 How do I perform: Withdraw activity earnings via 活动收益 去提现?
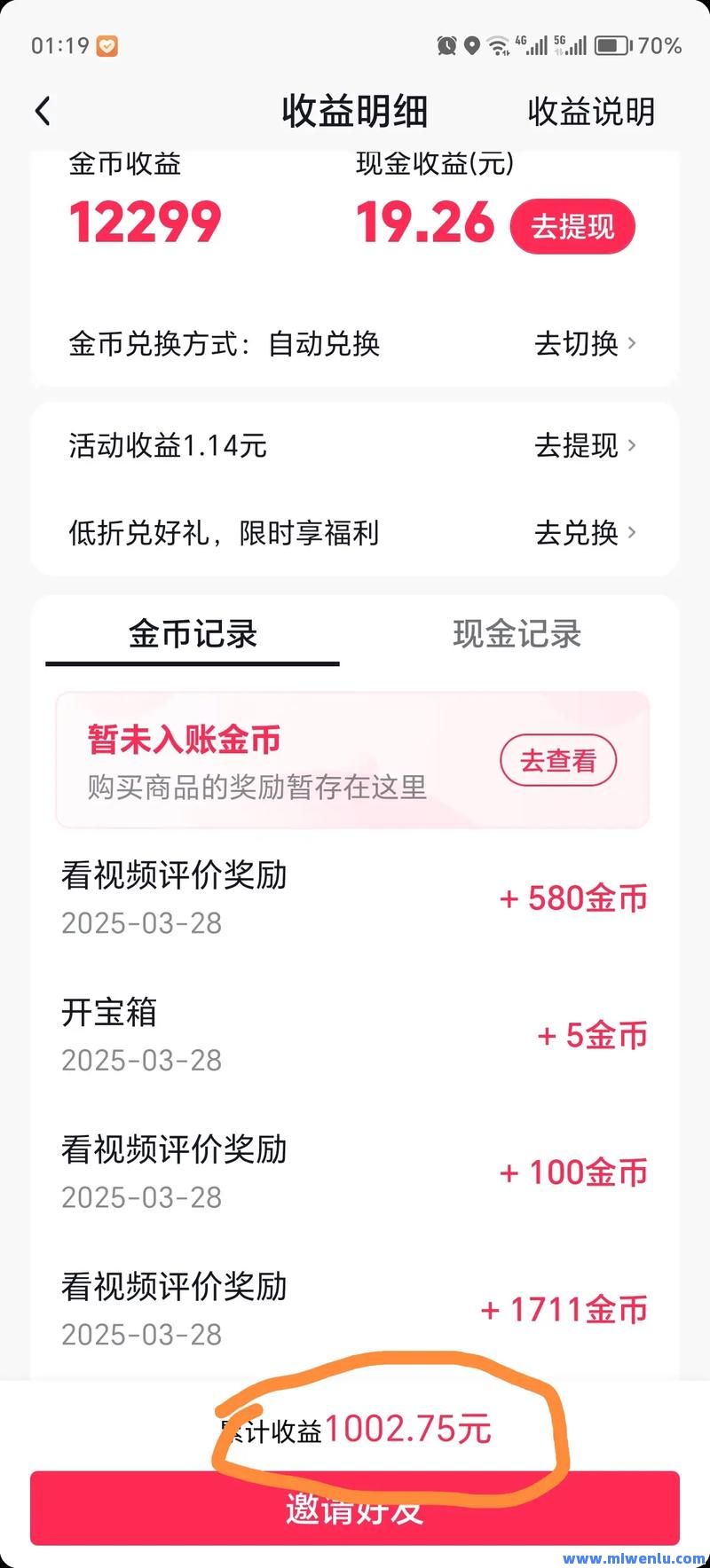(x=585, y=445)
